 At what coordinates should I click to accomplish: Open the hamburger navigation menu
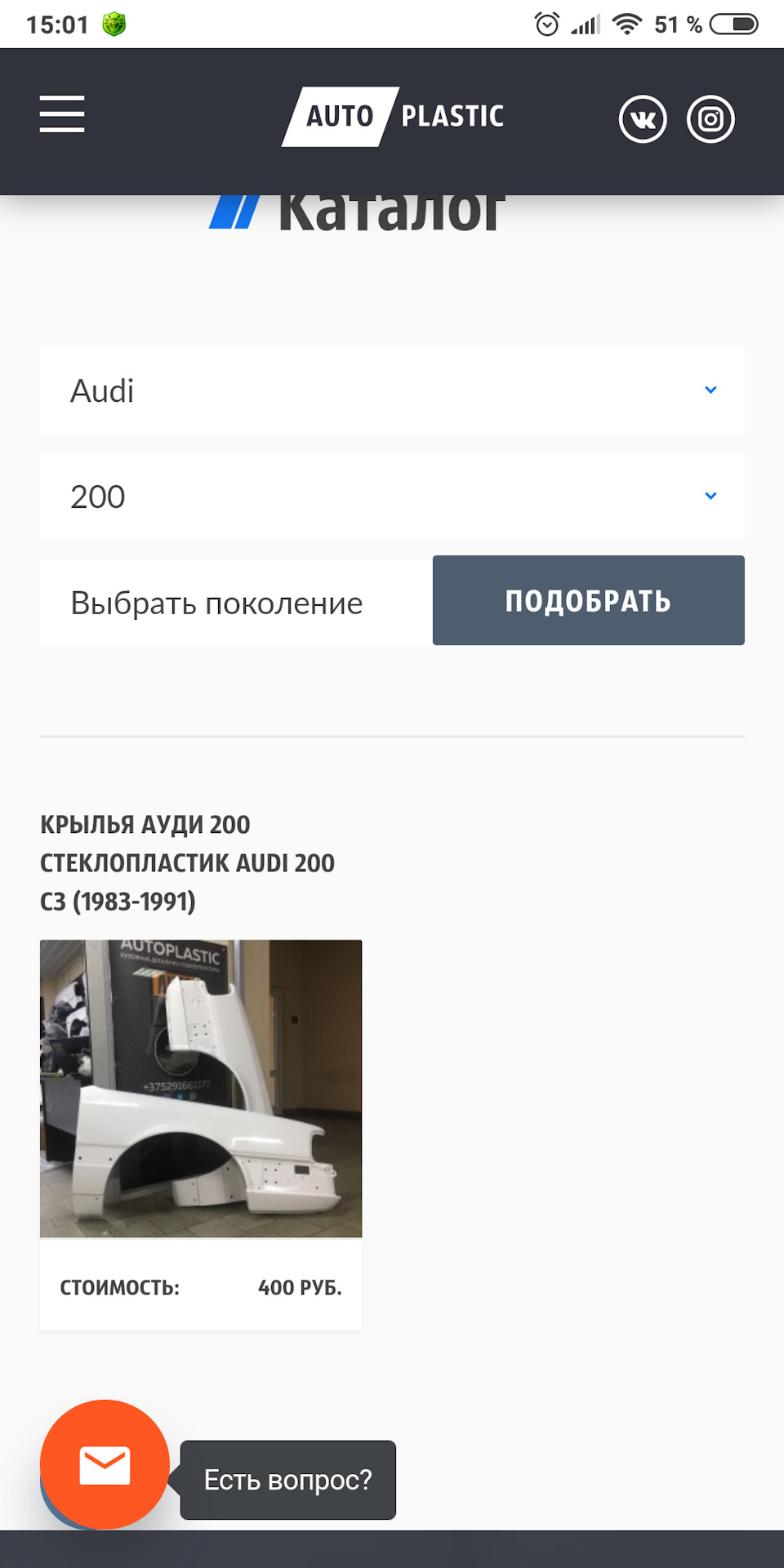point(62,116)
